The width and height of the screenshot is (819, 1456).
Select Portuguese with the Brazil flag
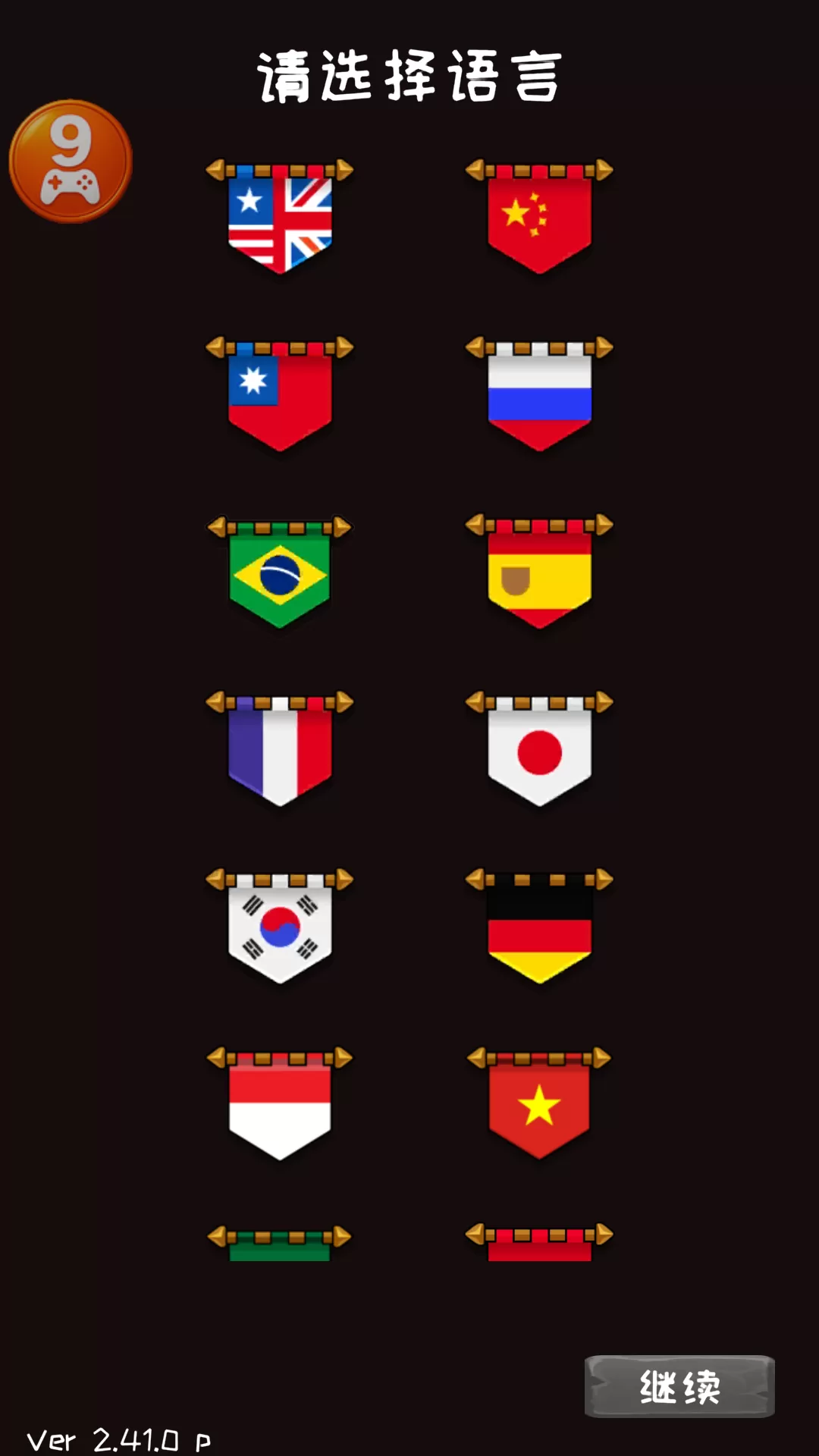[280, 573]
